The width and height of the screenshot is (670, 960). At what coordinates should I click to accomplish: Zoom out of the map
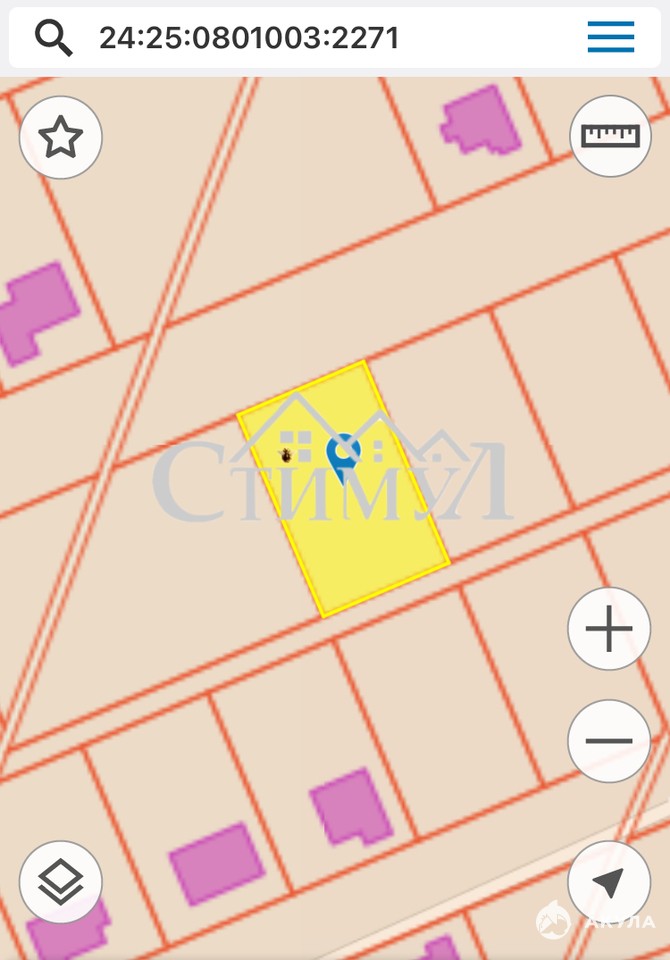(609, 741)
